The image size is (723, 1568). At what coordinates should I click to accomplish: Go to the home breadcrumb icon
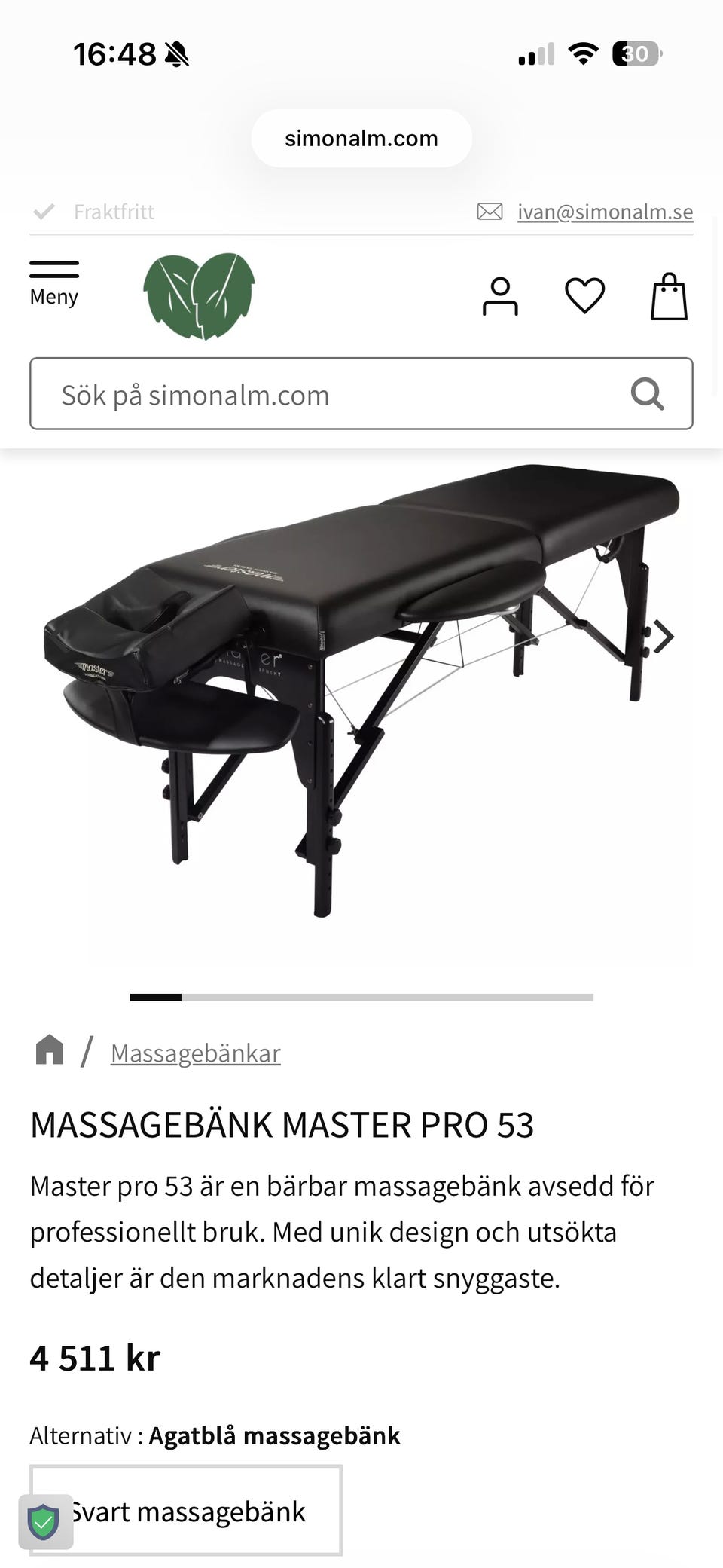50,1050
